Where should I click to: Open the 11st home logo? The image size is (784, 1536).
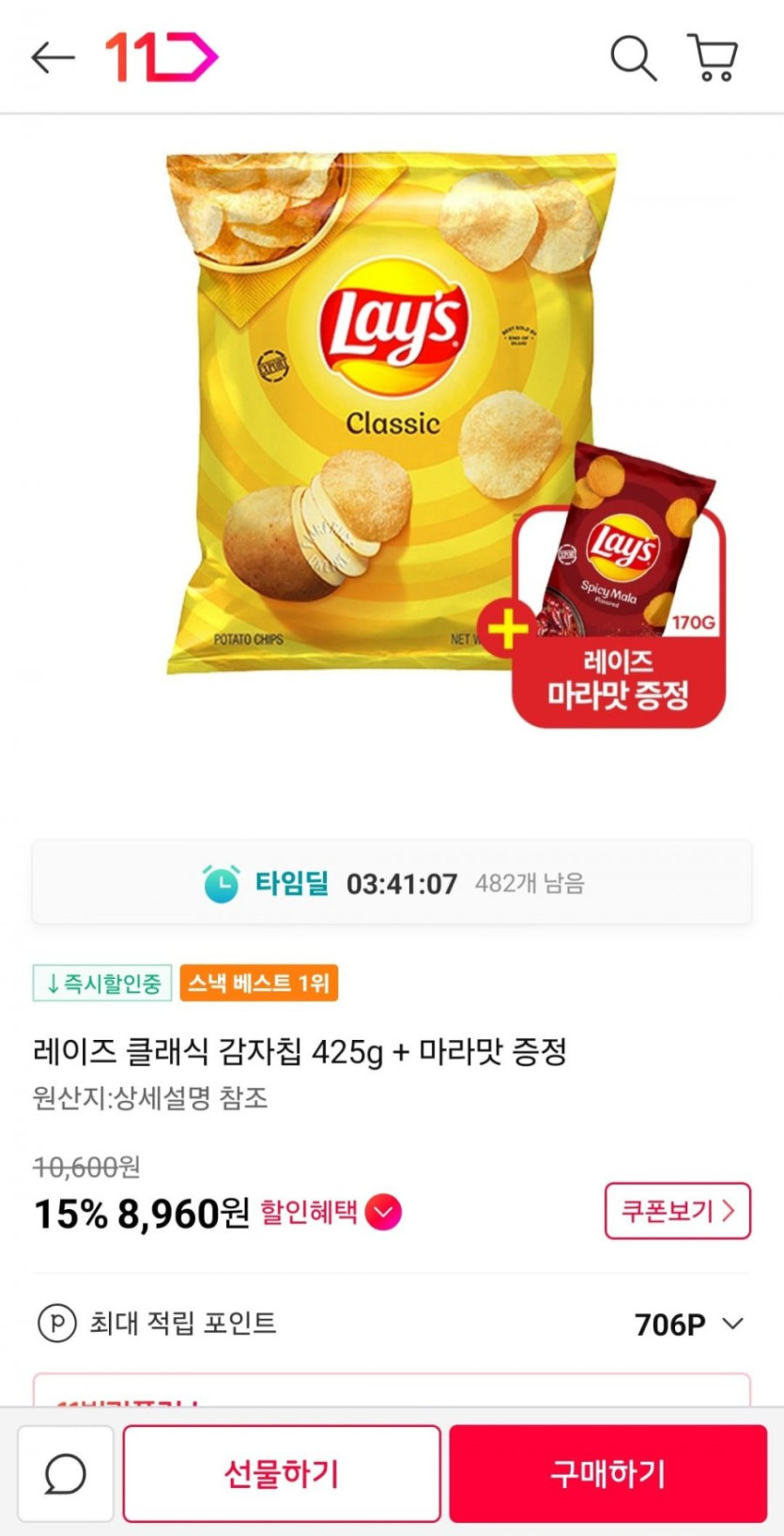point(161,57)
